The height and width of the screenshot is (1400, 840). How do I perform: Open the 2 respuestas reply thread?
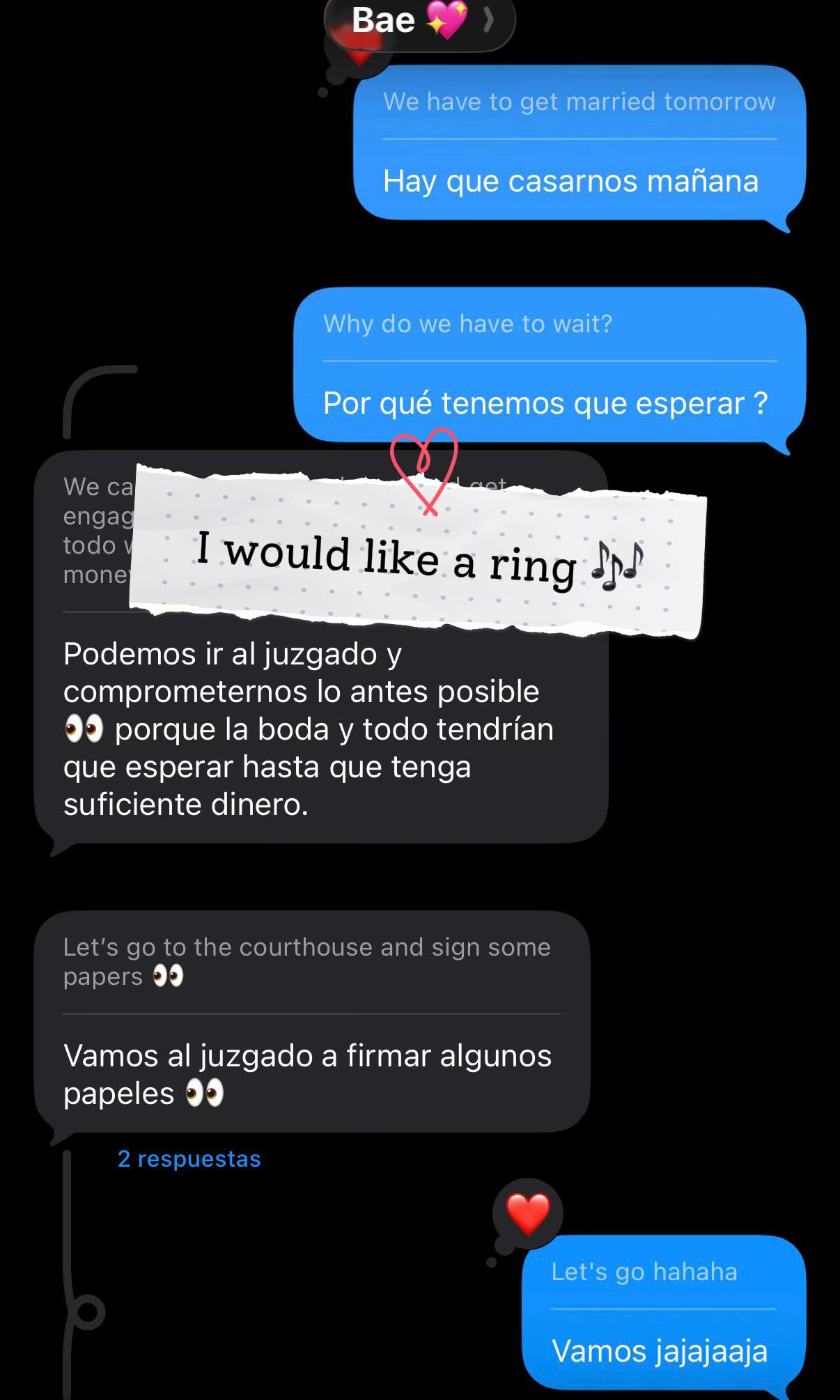tap(189, 1158)
